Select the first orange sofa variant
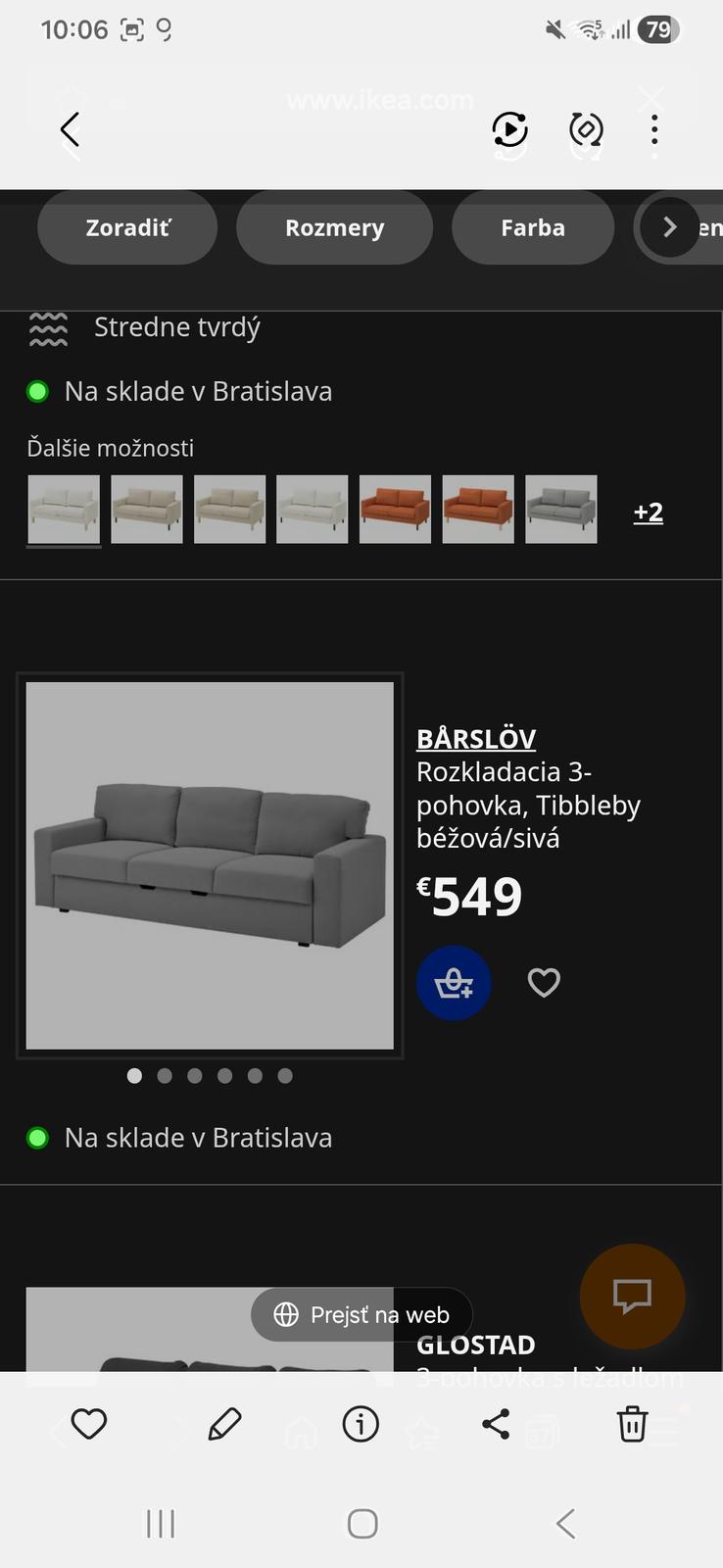This screenshot has width=723, height=1568. click(395, 510)
